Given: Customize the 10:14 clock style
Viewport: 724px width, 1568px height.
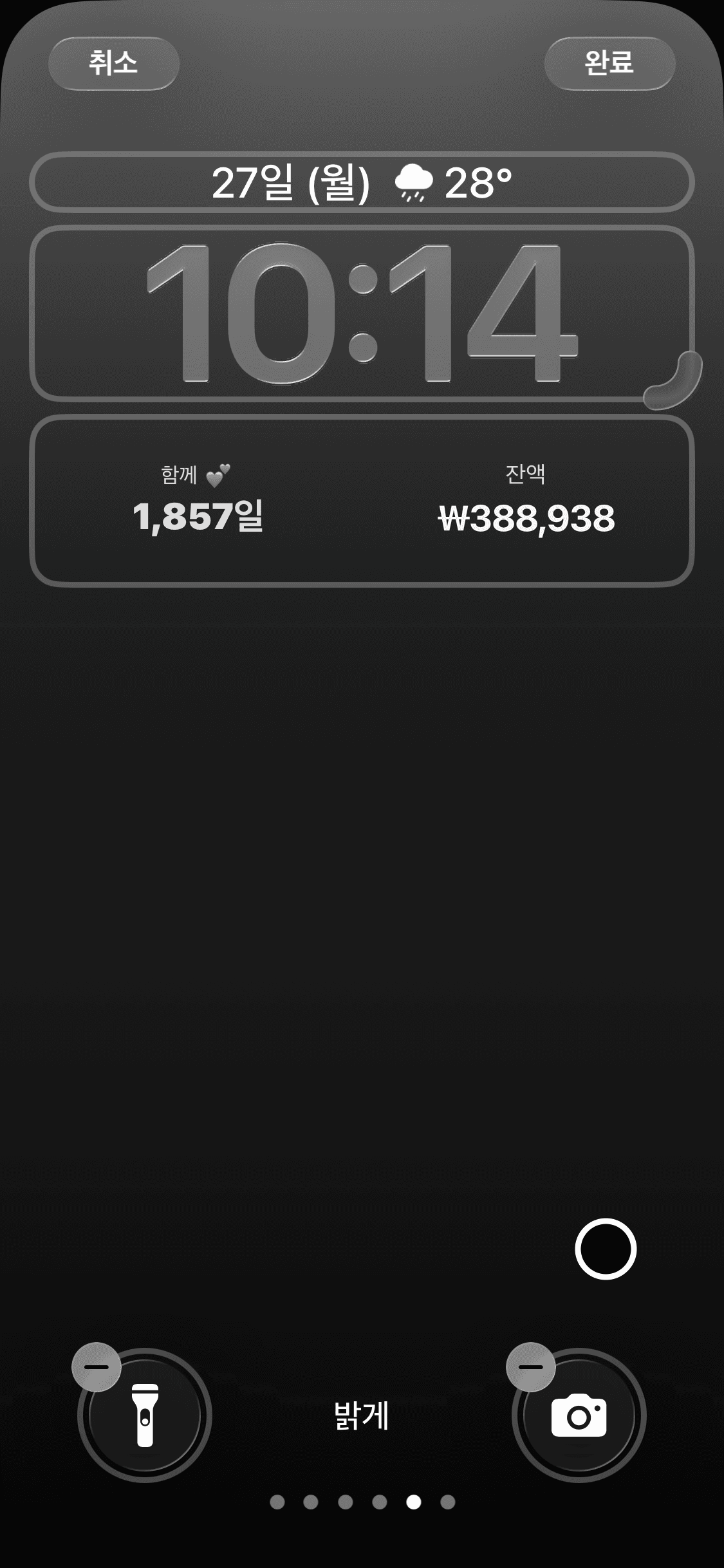Looking at the screenshot, I should click(x=362, y=313).
